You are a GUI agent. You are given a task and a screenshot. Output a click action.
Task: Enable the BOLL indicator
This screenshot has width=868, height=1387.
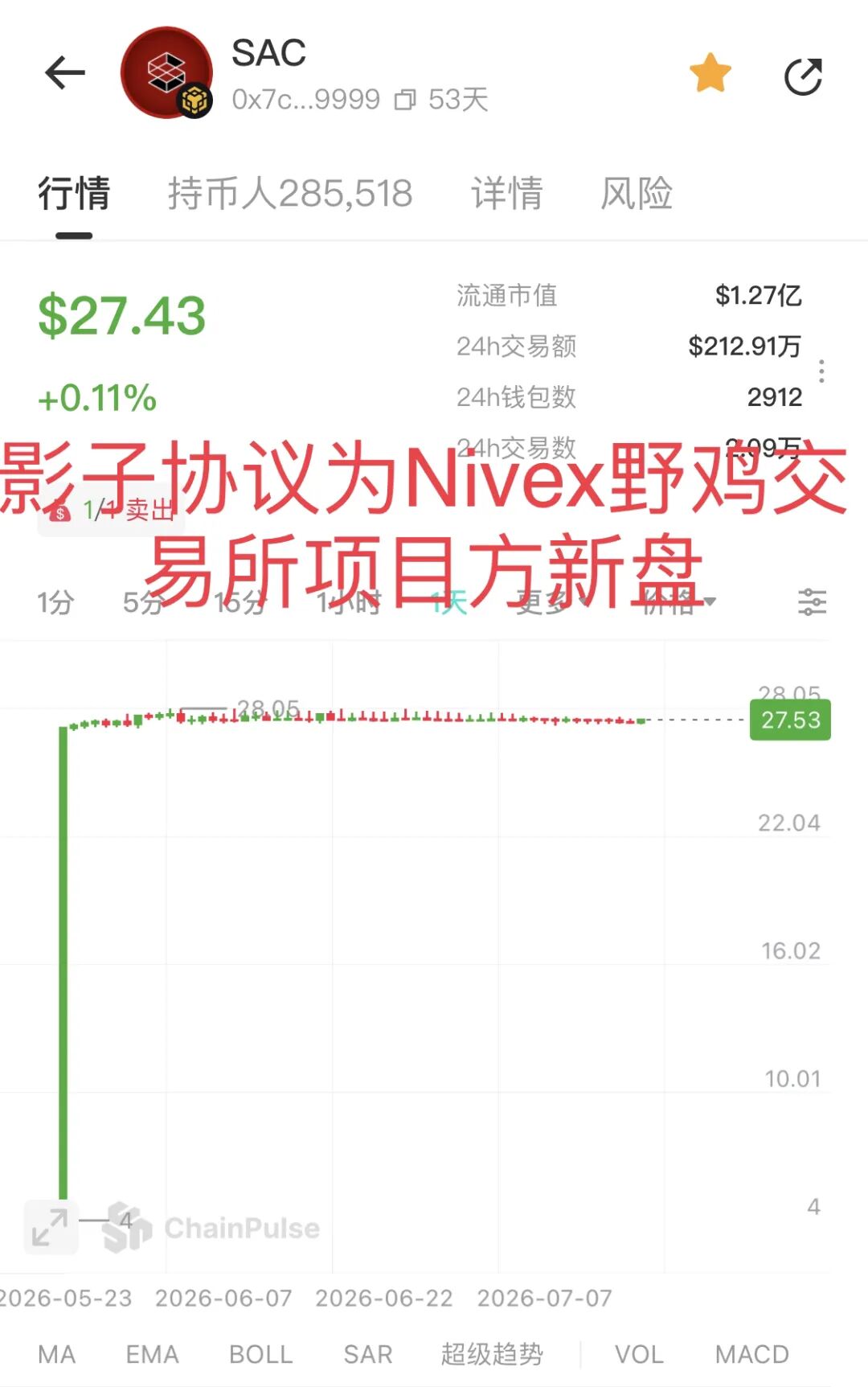click(260, 1354)
